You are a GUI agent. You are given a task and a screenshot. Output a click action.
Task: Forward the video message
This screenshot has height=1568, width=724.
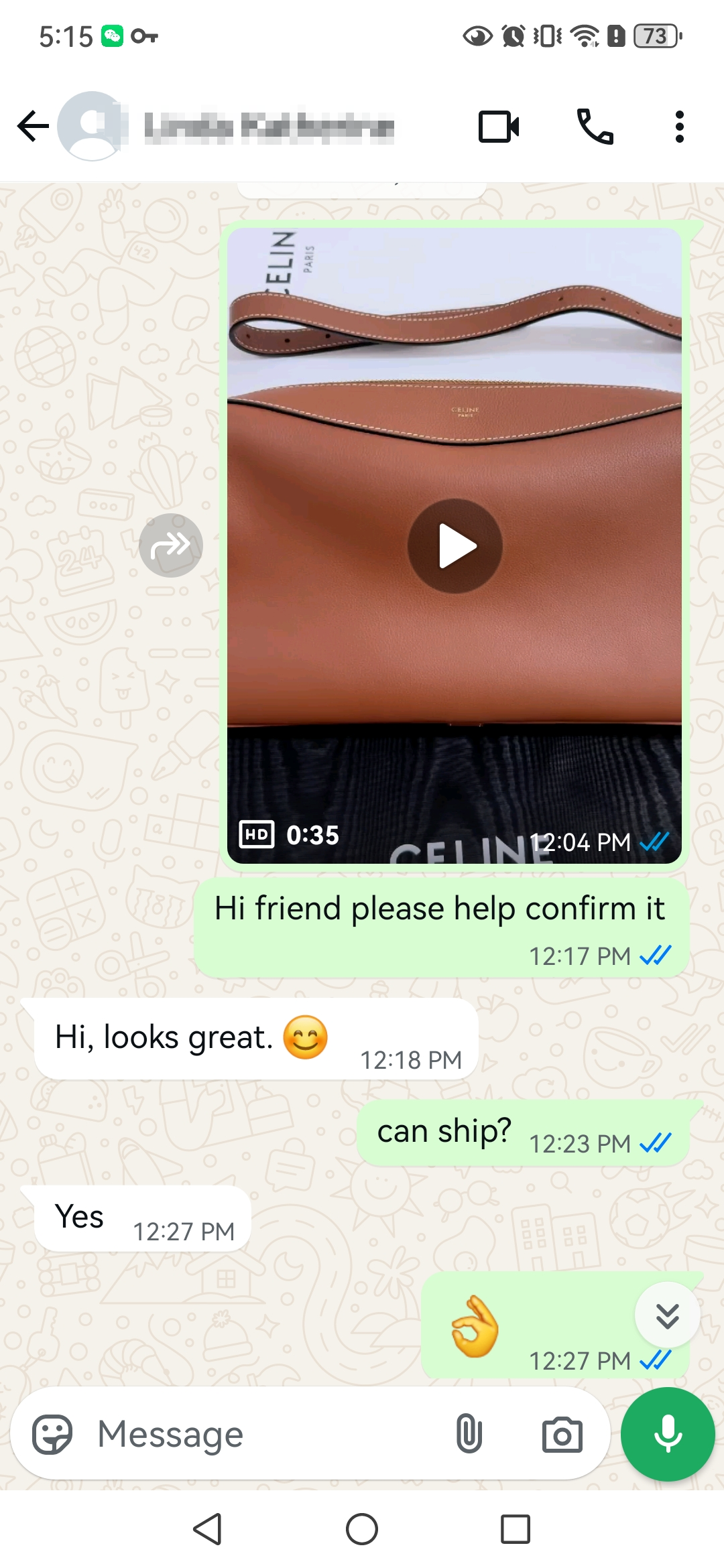click(171, 545)
